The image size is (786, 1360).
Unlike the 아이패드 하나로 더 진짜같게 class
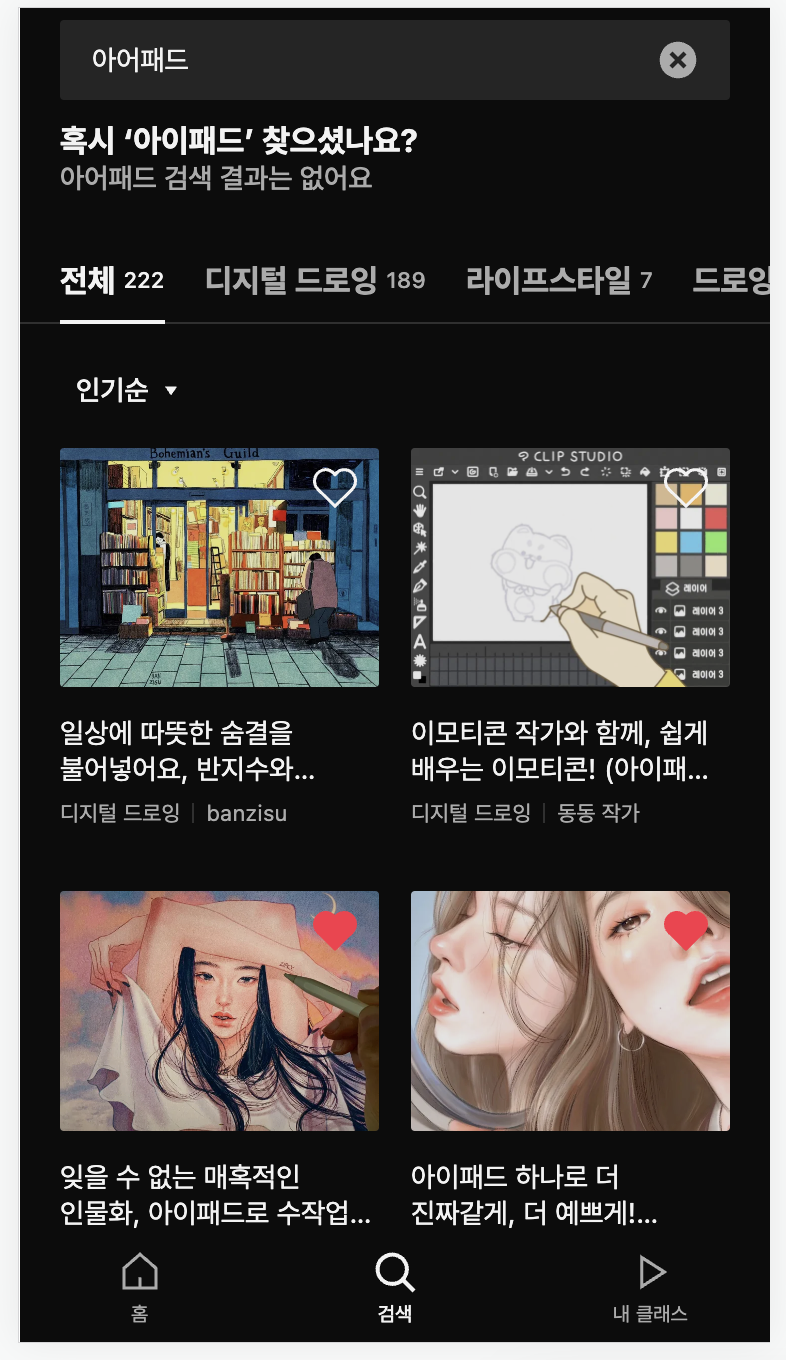(686, 930)
